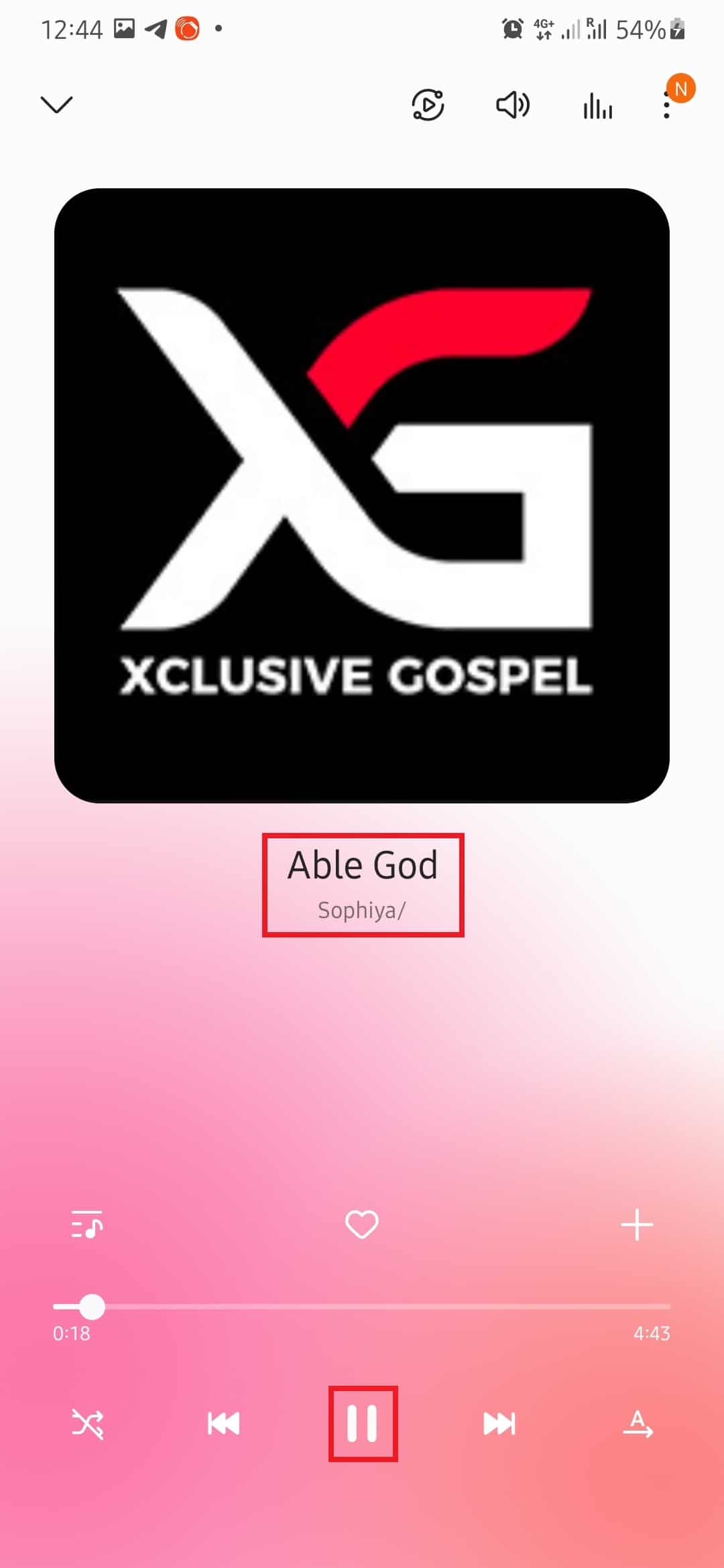
Task: Skip to the next track
Action: tap(499, 1423)
